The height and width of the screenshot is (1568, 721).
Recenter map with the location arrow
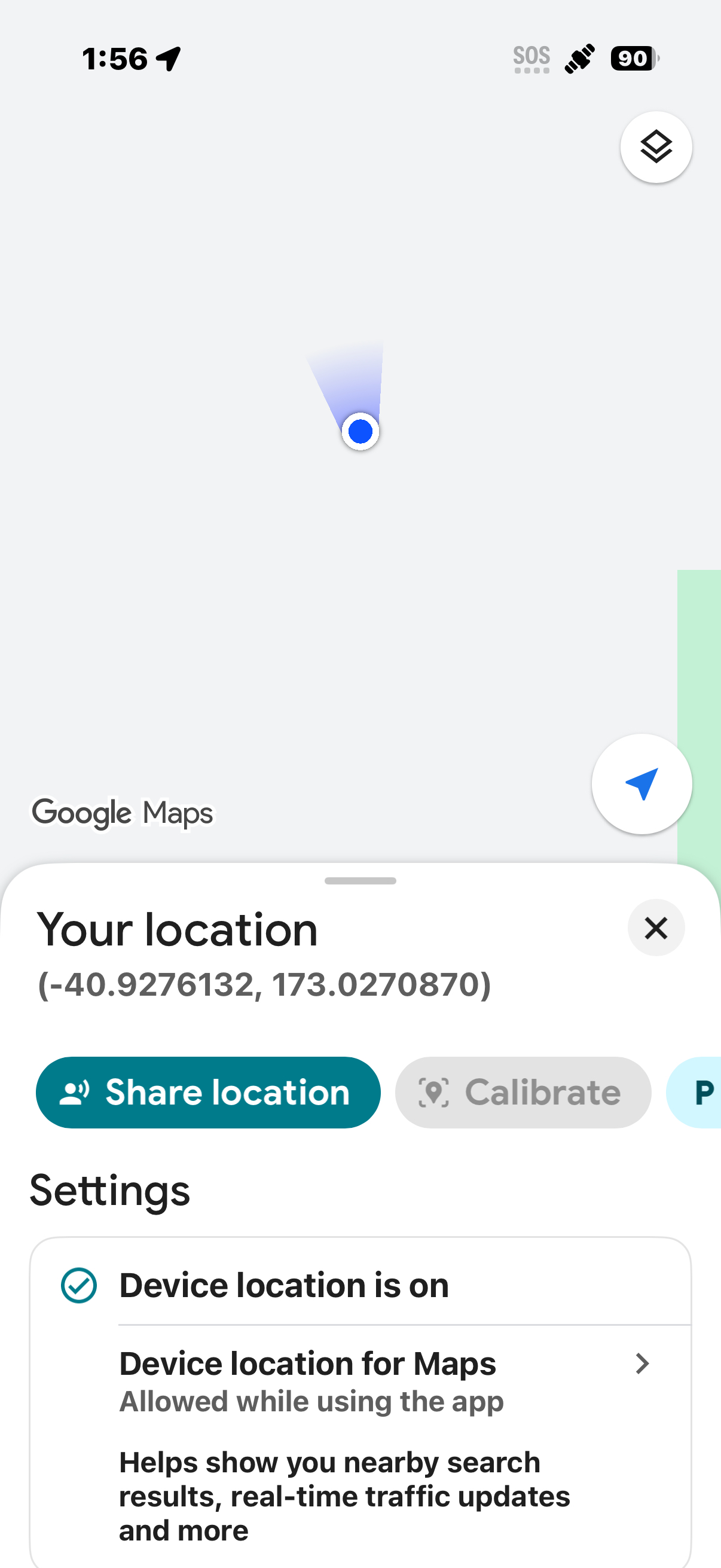[x=641, y=783]
